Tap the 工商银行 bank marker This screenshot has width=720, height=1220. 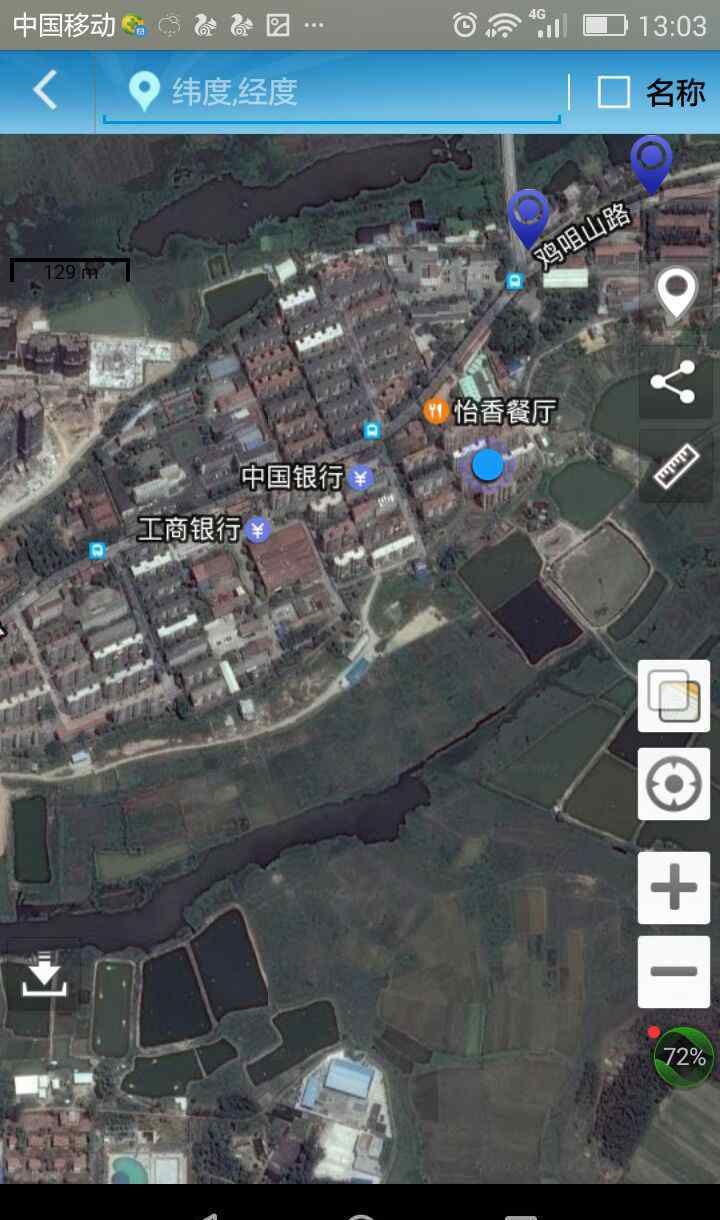pyautogui.click(x=258, y=530)
